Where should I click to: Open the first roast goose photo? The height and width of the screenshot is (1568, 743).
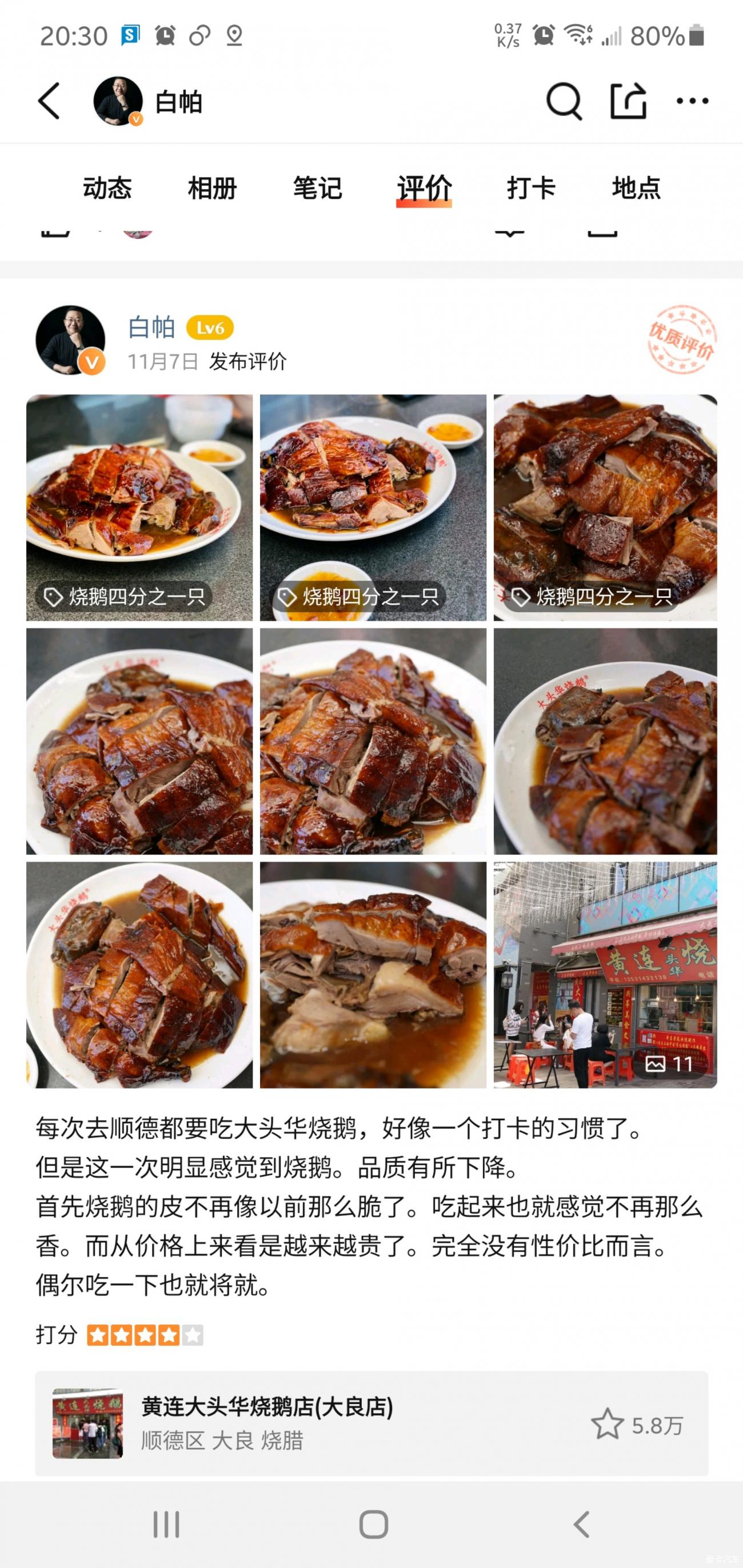[x=139, y=507]
